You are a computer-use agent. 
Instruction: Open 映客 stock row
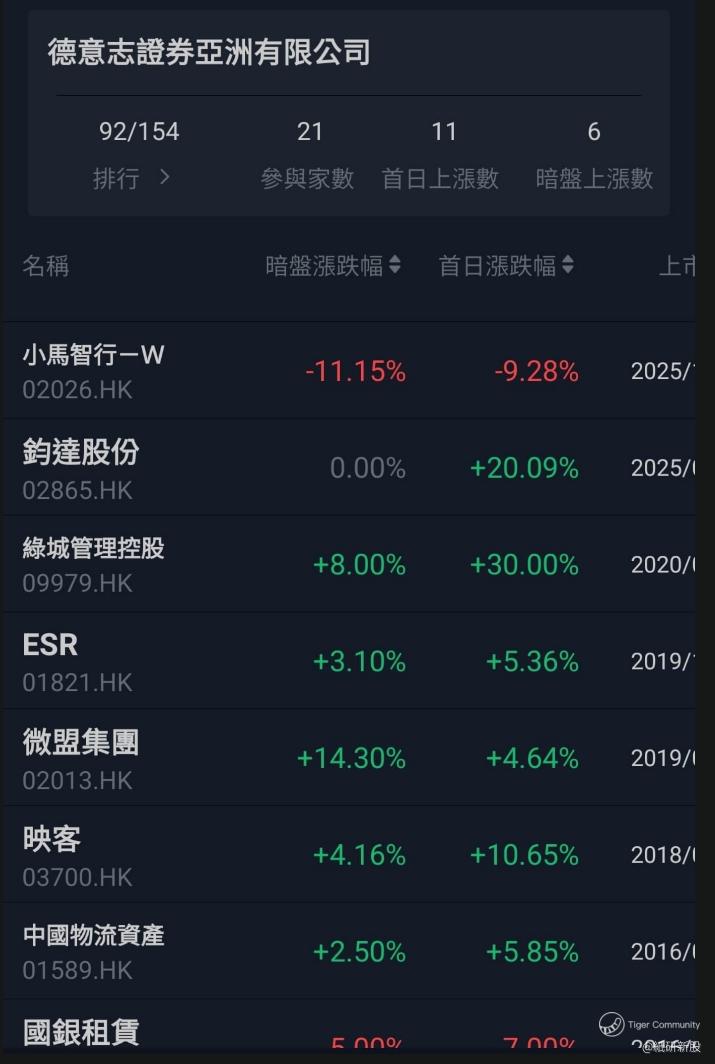(x=77, y=855)
